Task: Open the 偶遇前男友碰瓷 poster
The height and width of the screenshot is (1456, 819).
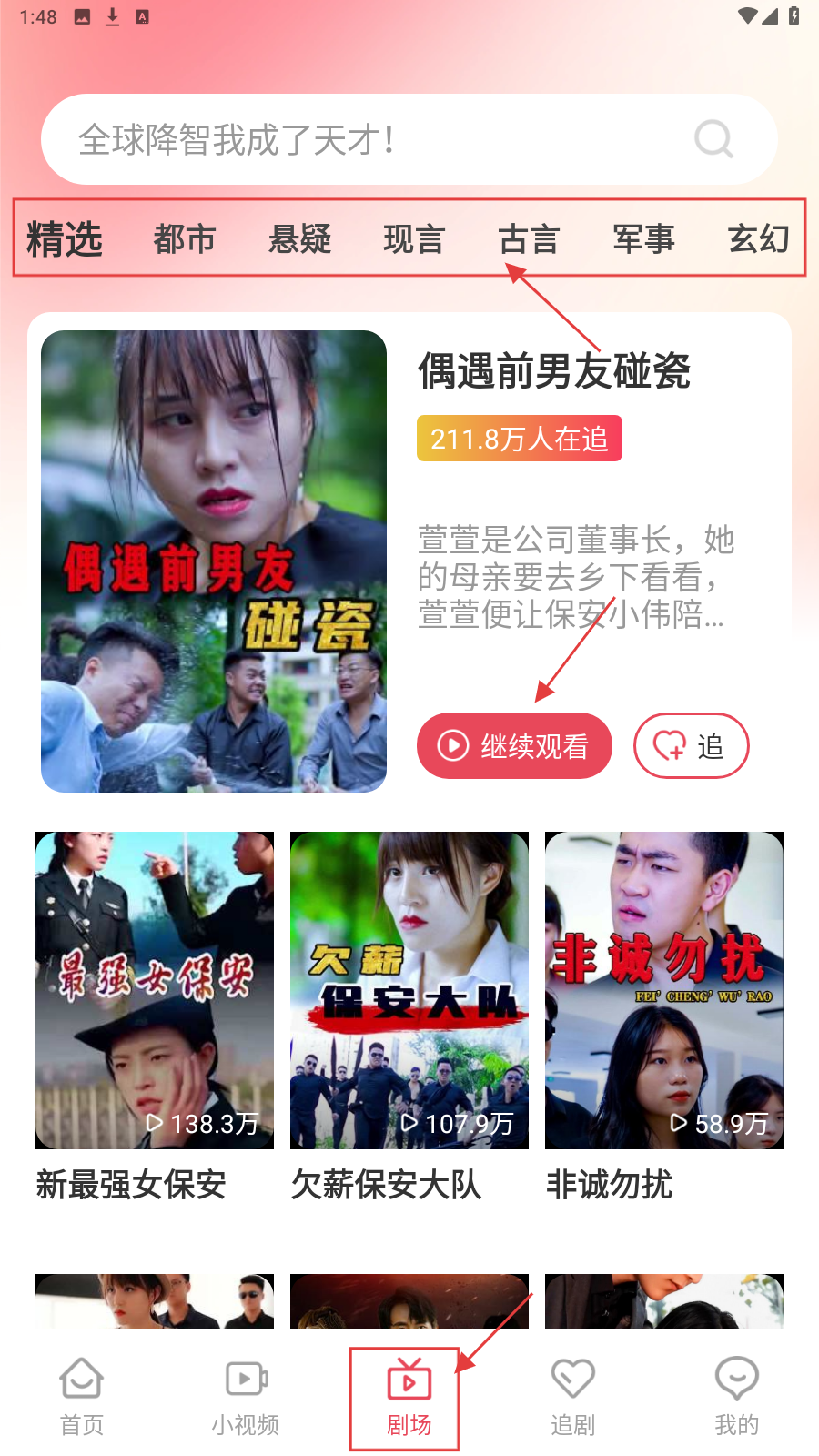Action: click(214, 561)
